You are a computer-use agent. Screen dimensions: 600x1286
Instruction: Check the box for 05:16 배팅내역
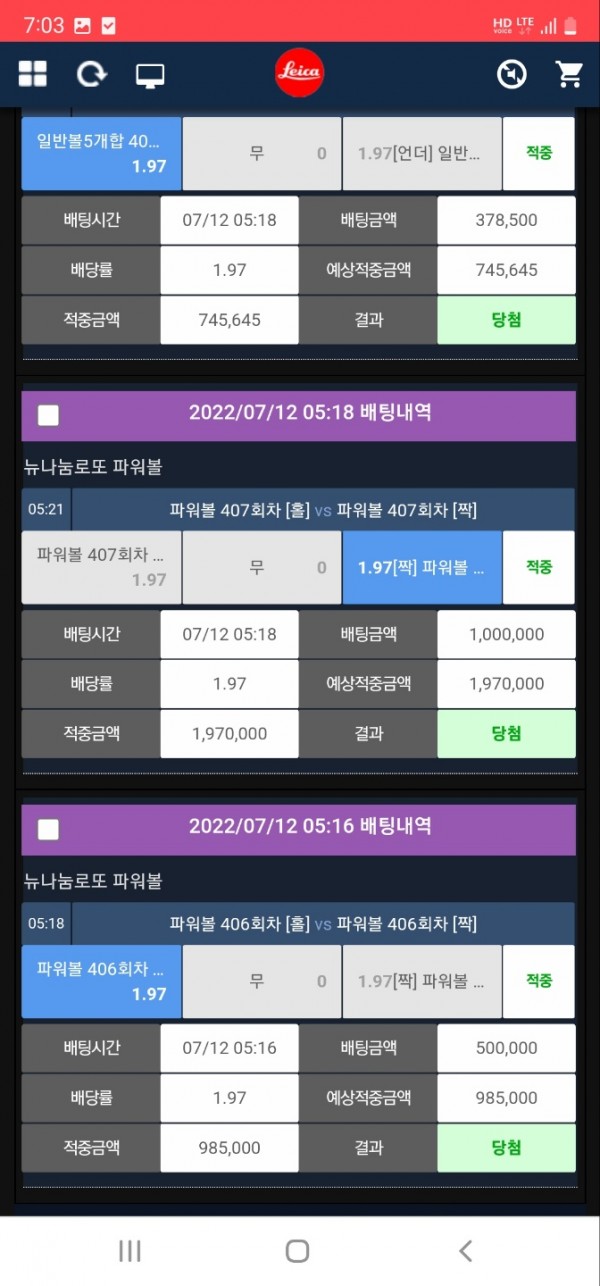(48, 829)
